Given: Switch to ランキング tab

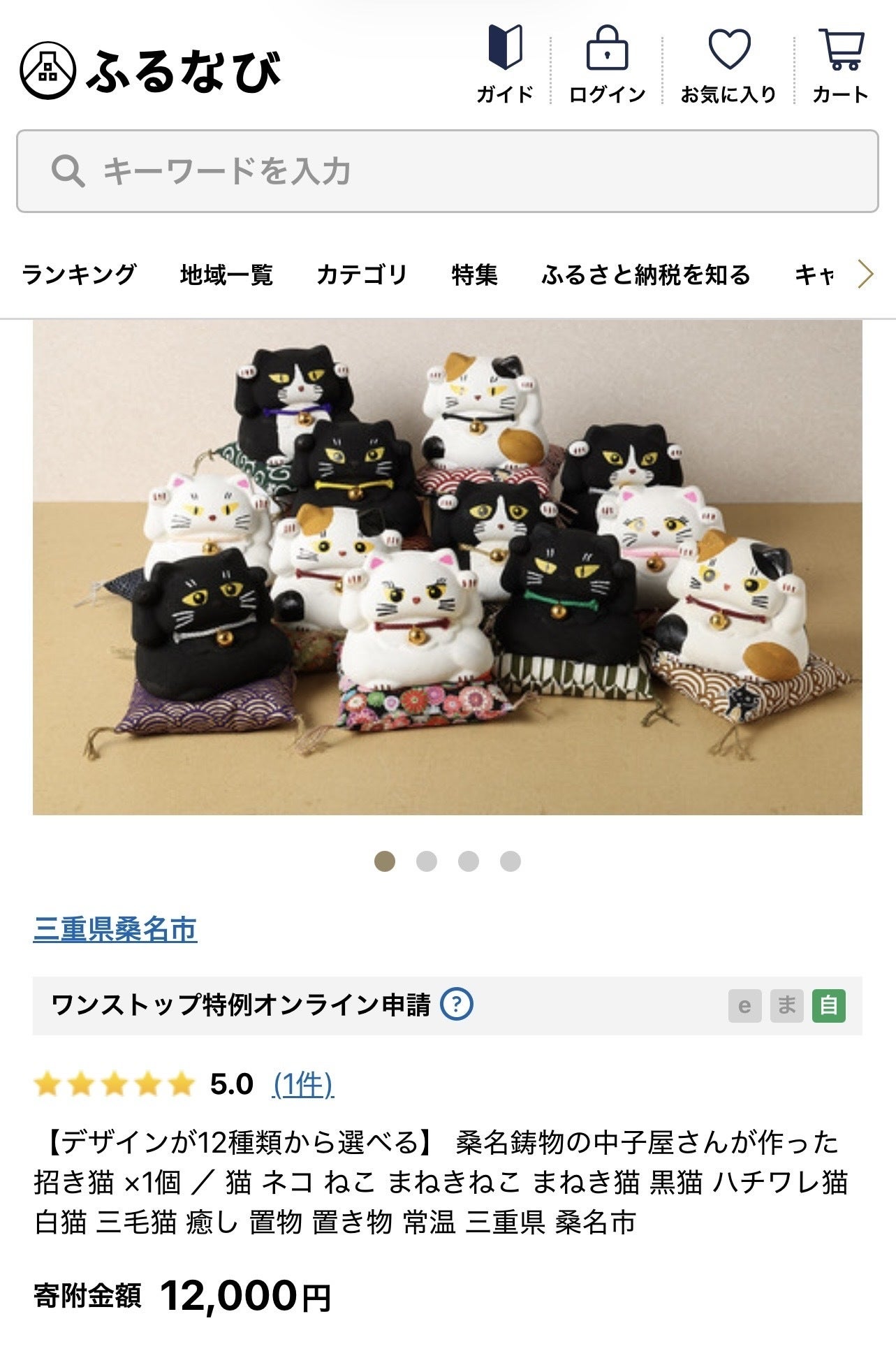Looking at the screenshot, I should point(79,275).
